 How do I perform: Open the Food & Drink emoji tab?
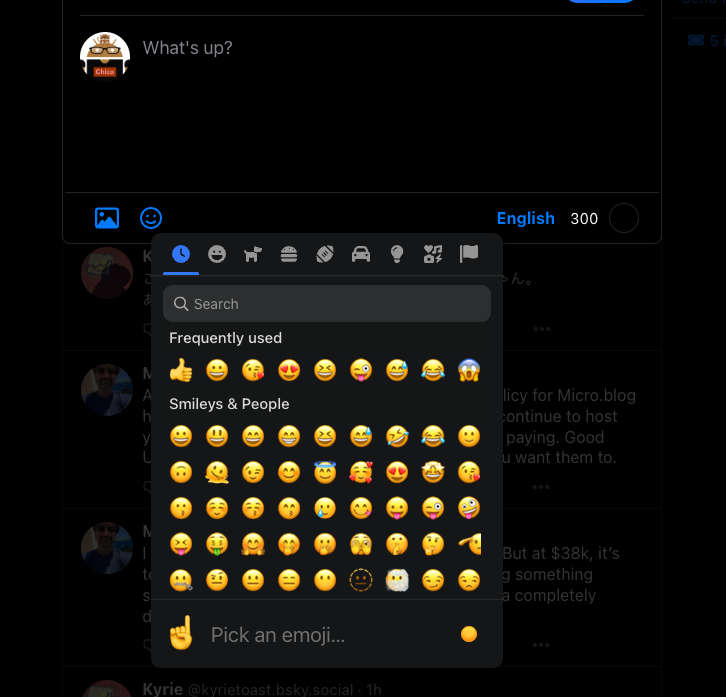[289, 254]
